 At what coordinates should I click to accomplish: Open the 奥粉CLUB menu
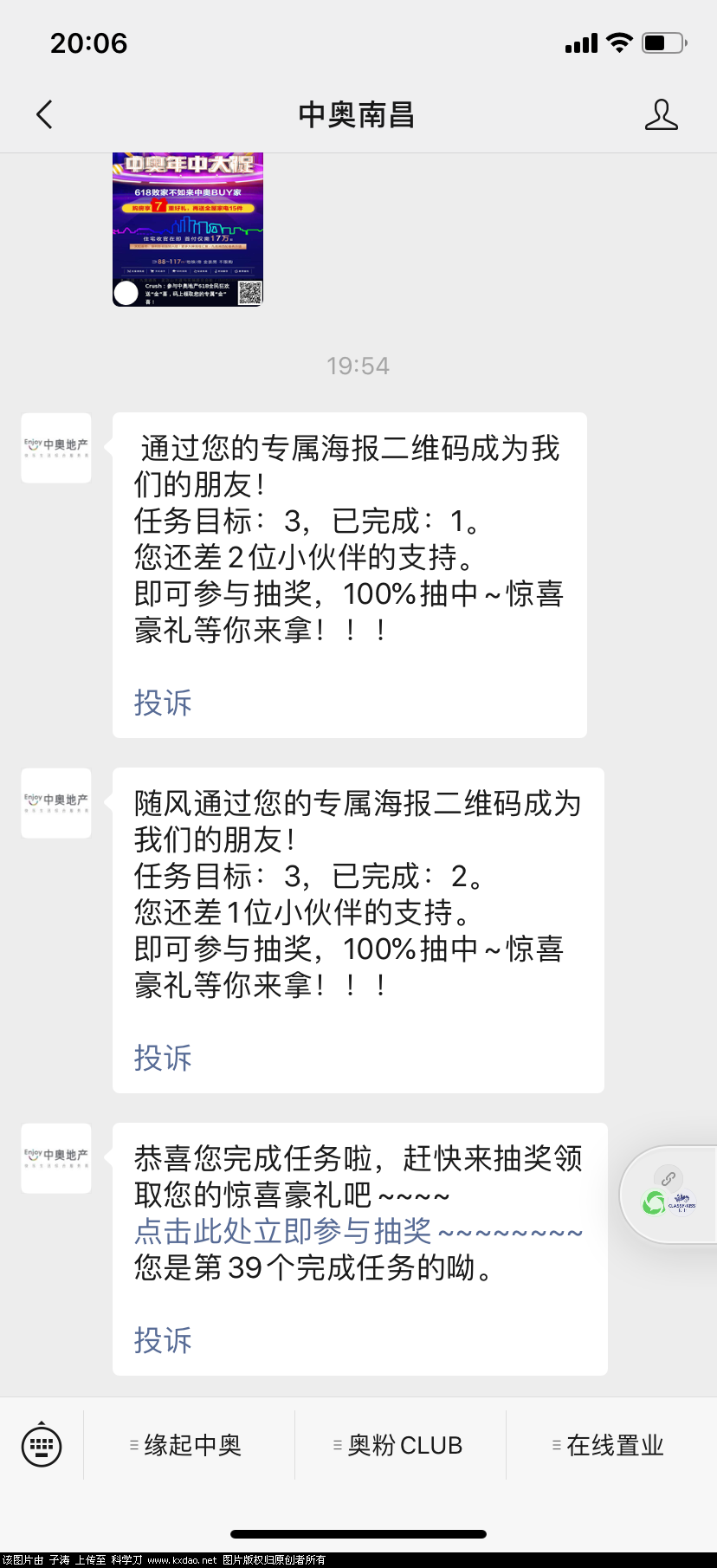[x=400, y=1445]
